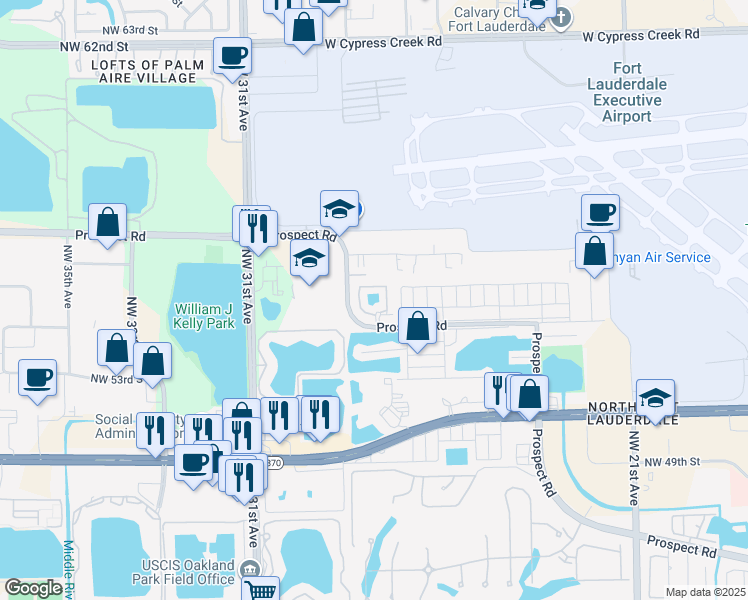Select the shopping bag marker at Banyan Air Service
Screen dimensions: 748x600
point(594,249)
